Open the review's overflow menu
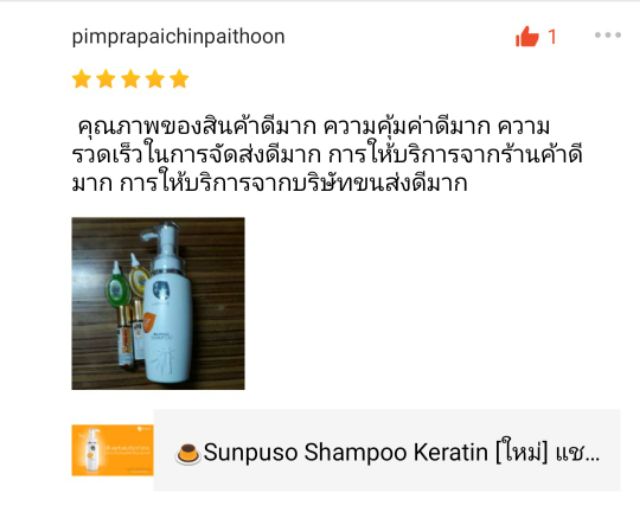The height and width of the screenshot is (505, 640). point(607,35)
